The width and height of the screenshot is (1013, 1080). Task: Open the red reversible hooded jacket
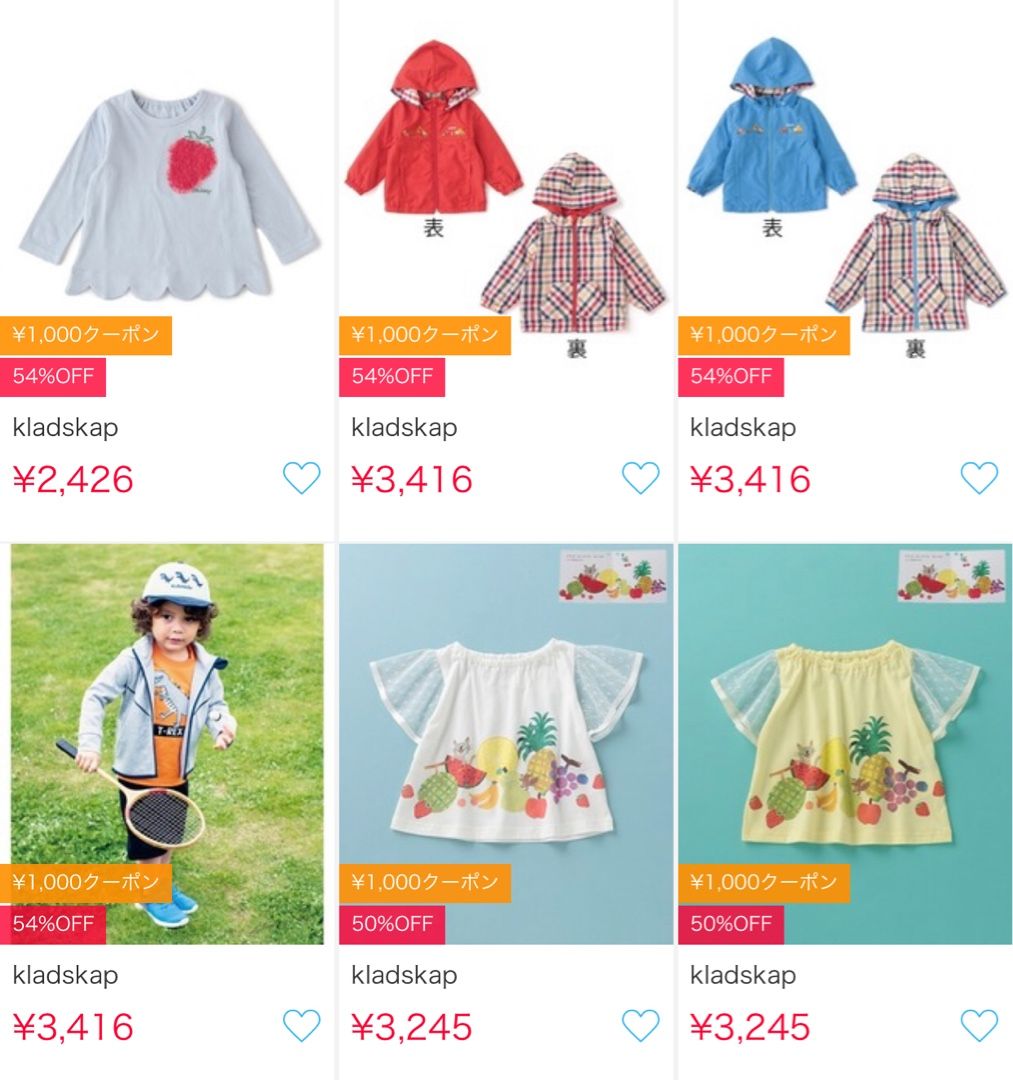[x=505, y=190]
